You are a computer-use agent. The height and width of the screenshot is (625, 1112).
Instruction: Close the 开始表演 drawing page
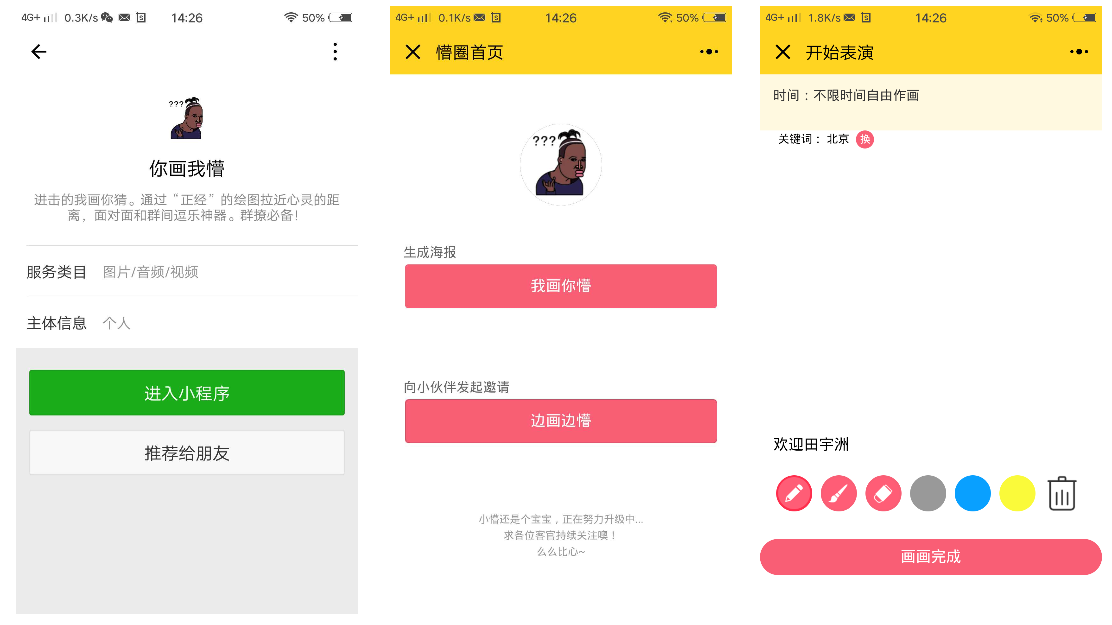pyautogui.click(x=783, y=52)
